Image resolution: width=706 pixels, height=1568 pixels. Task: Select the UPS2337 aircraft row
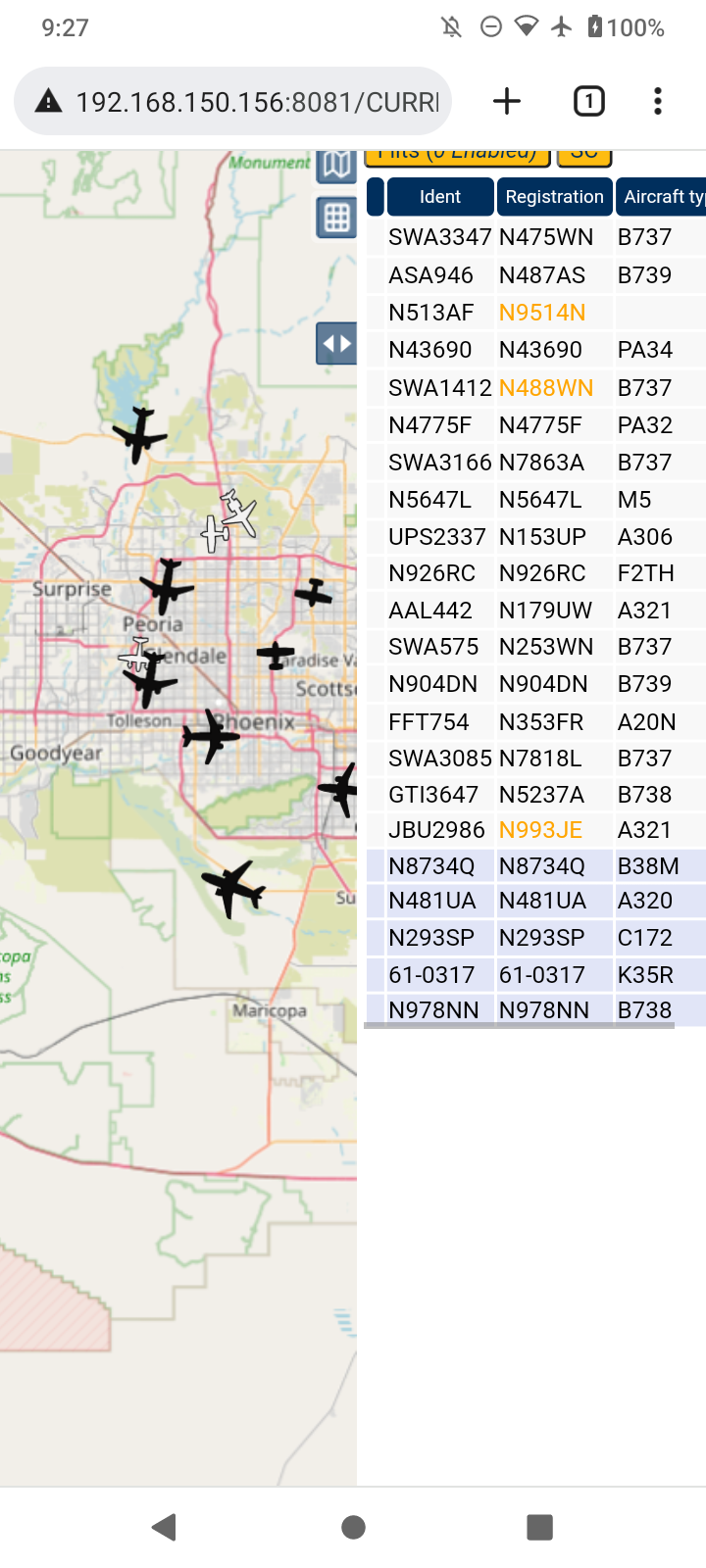535,537
